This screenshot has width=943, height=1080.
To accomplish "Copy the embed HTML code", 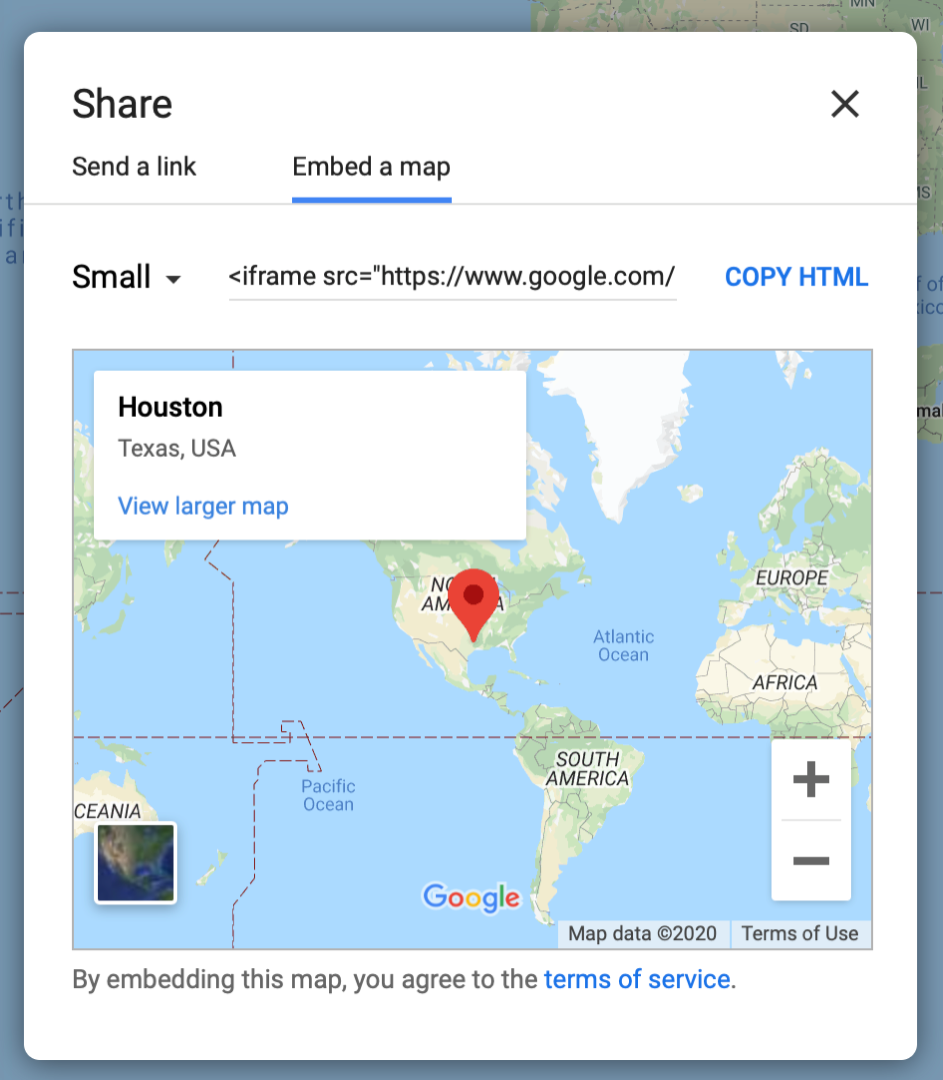I will tap(796, 277).
